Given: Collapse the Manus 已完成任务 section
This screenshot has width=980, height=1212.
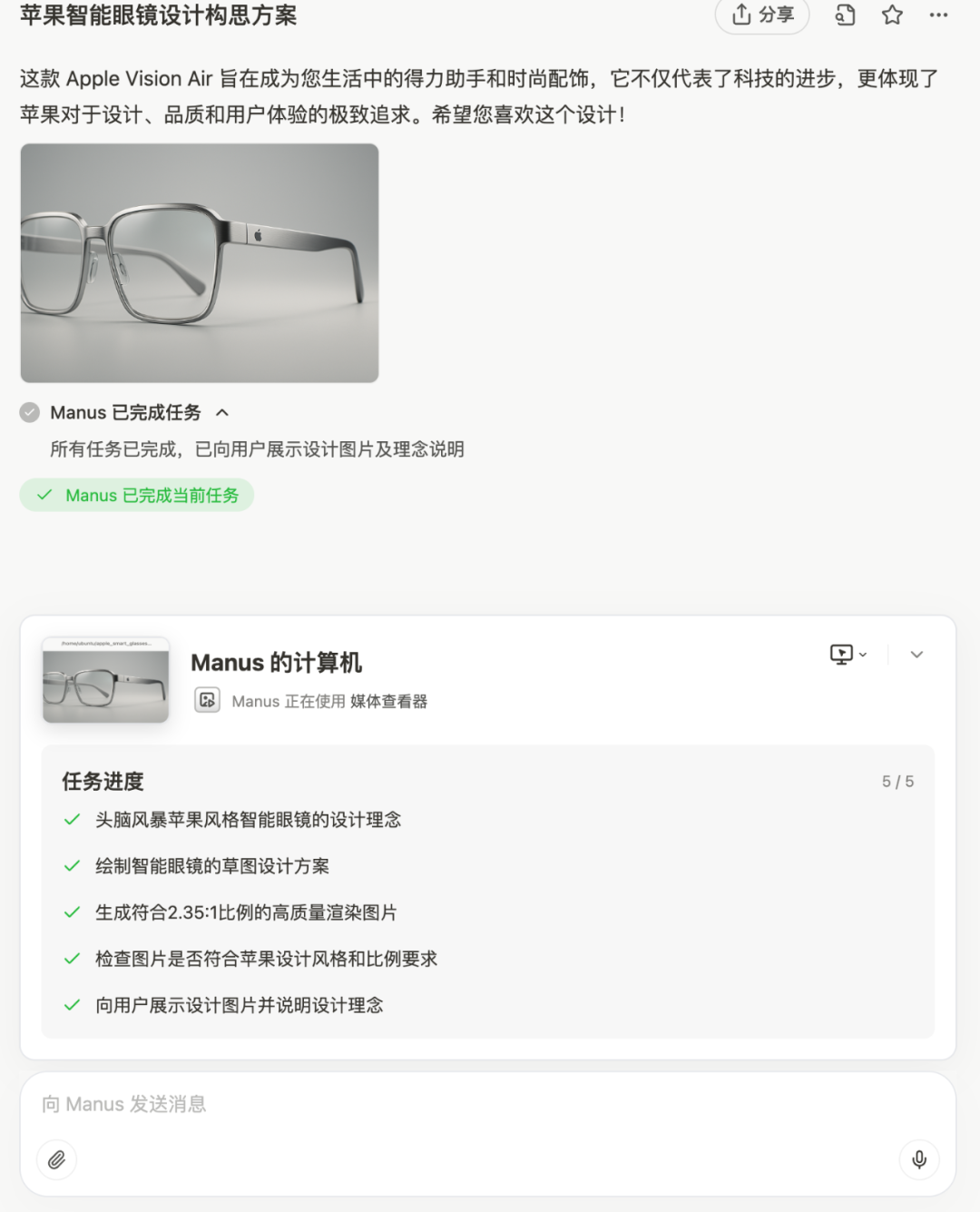Looking at the screenshot, I should [222, 413].
